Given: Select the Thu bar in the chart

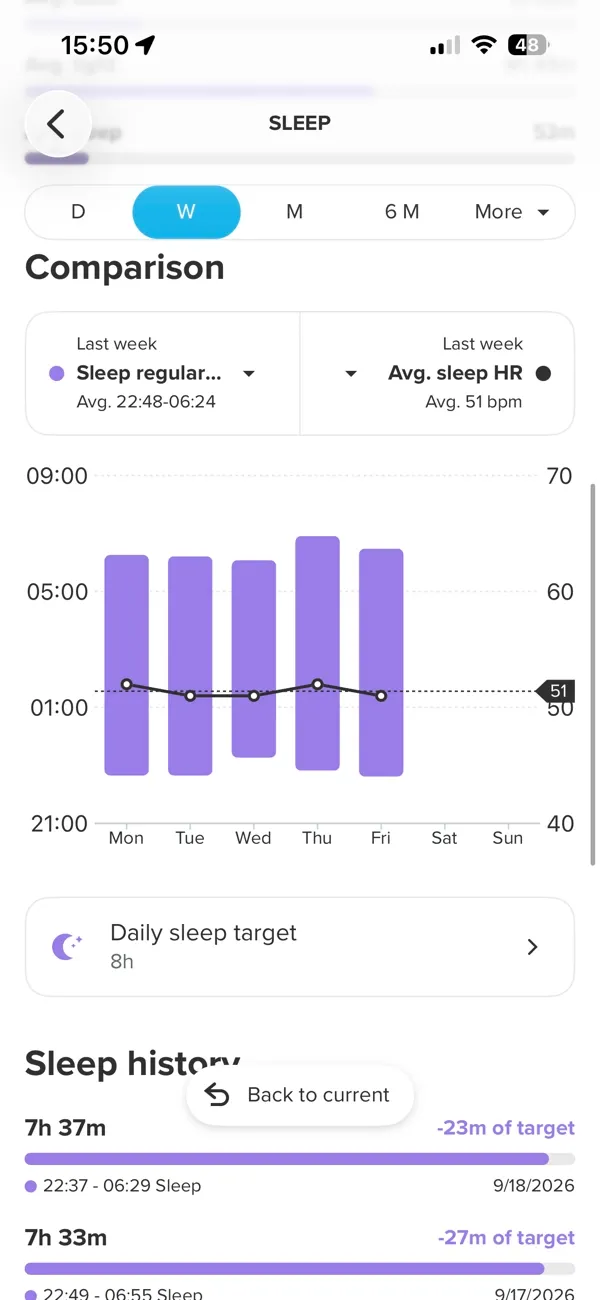Looking at the screenshot, I should 317,653.
